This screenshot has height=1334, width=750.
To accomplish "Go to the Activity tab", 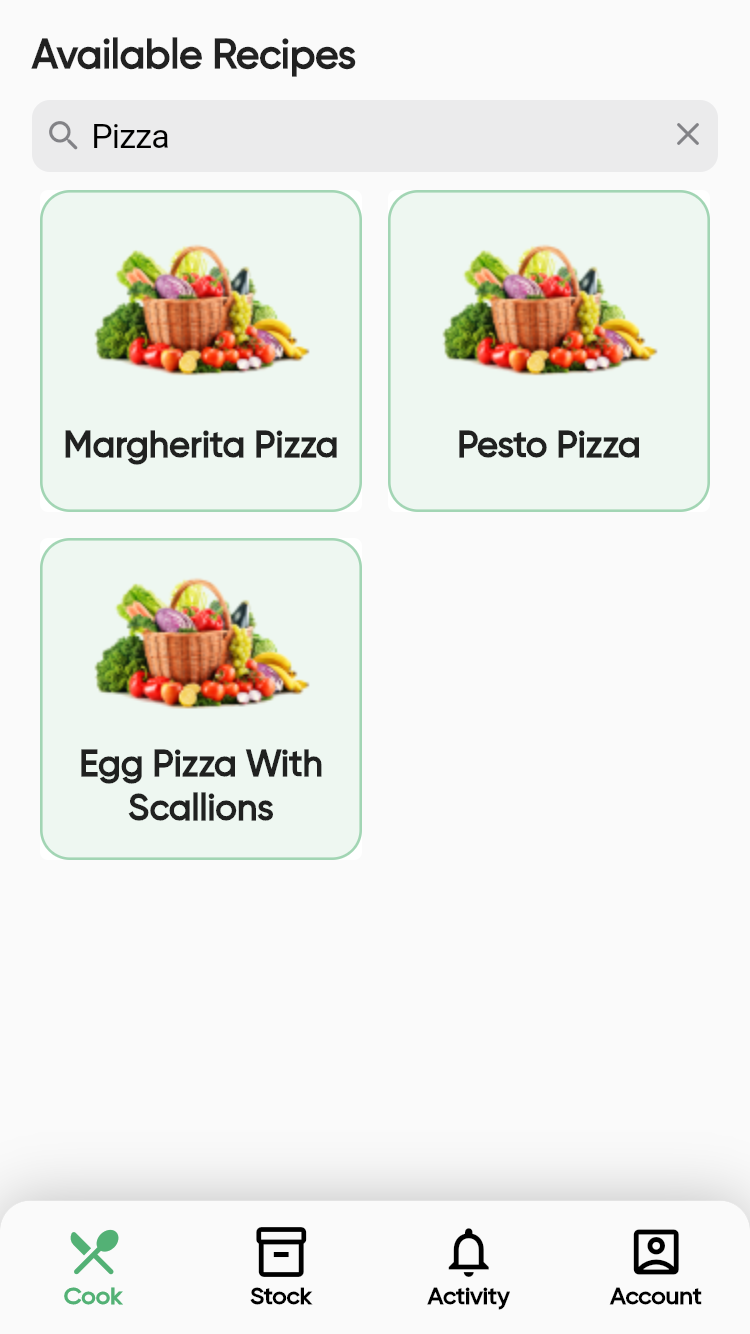I will tap(468, 1267).
